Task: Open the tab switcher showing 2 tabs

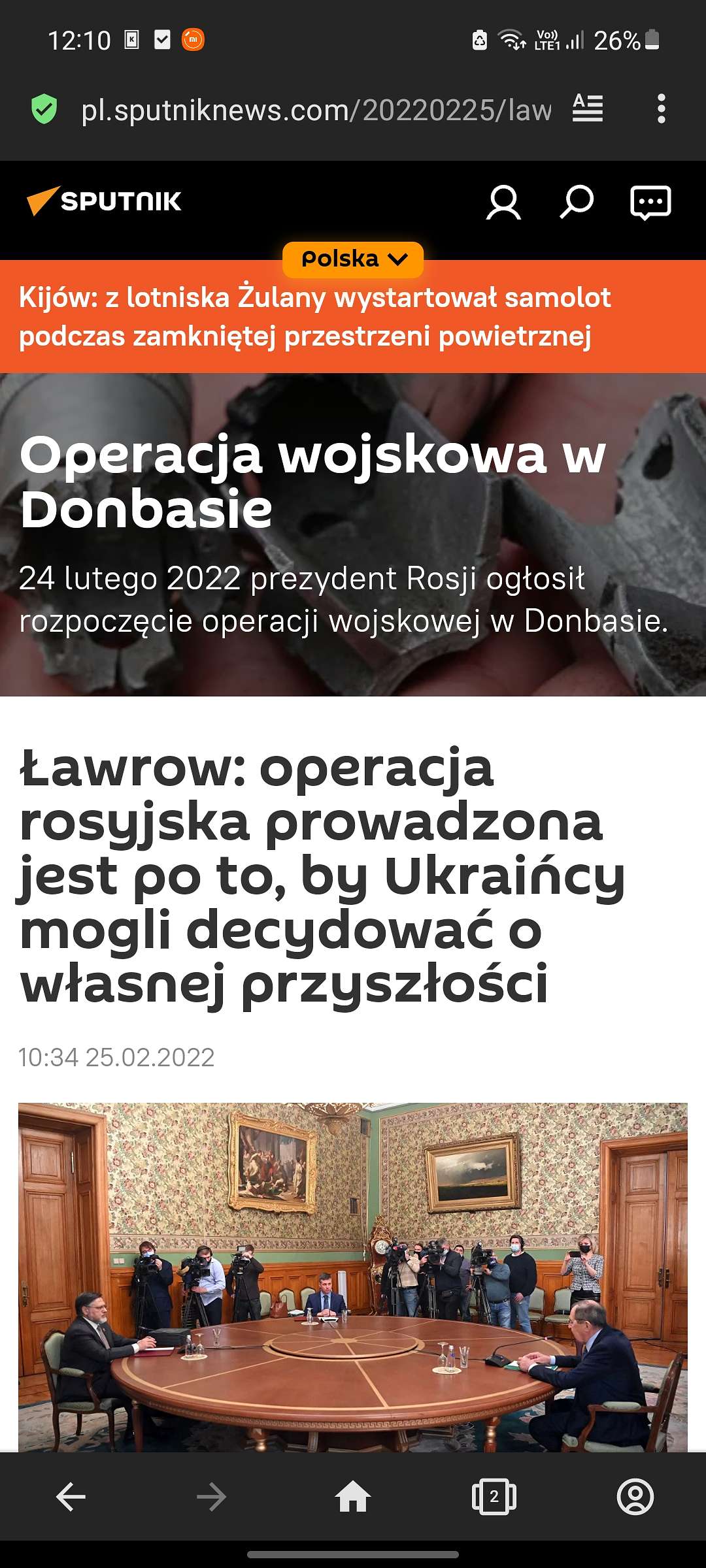Action: [494, 1497]
